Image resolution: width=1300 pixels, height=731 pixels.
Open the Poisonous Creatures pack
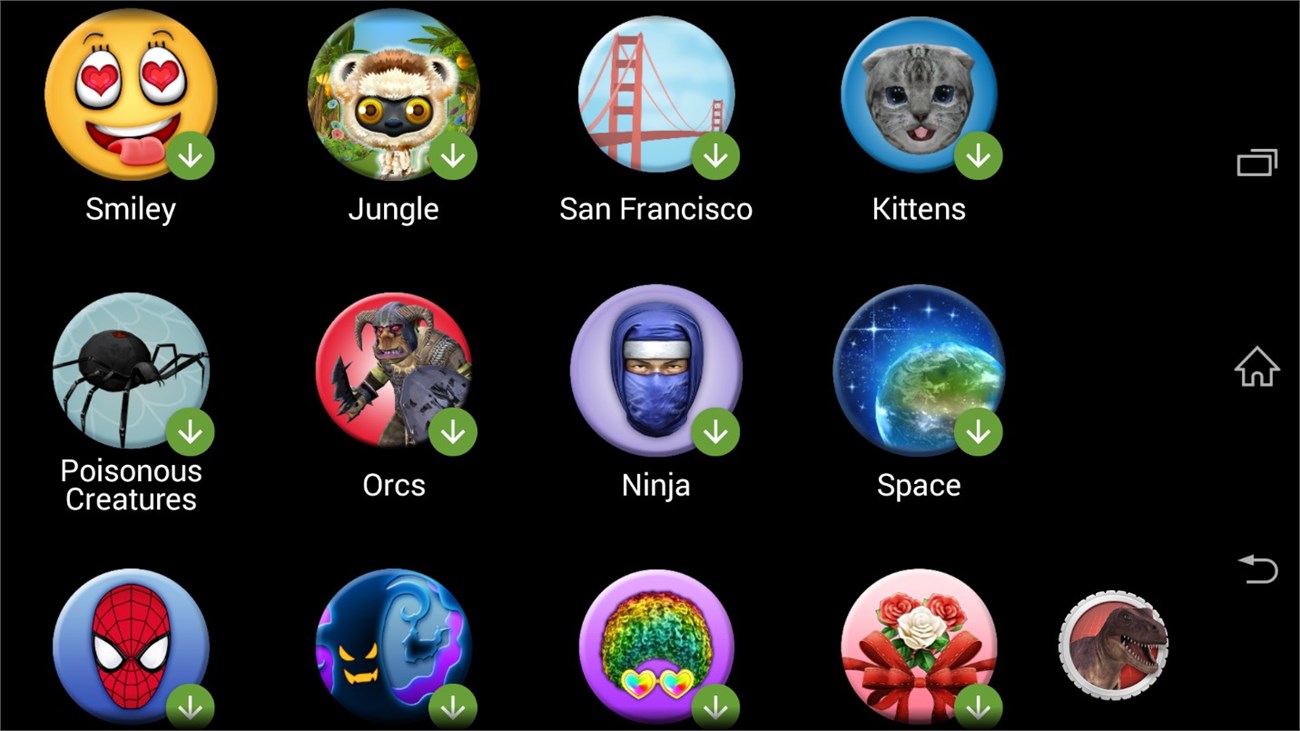[x=131, y=370]
